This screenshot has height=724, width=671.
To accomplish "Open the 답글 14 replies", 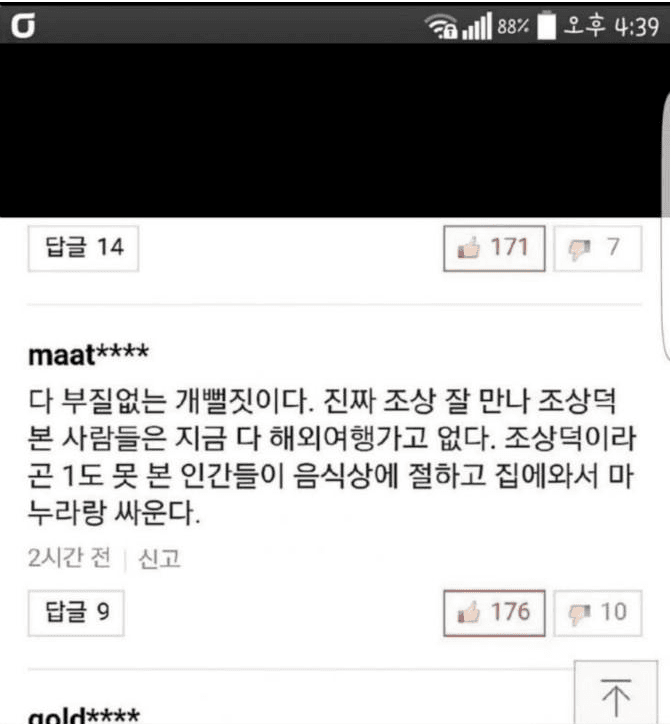I will pyautogui.click(x=84, y=248).
